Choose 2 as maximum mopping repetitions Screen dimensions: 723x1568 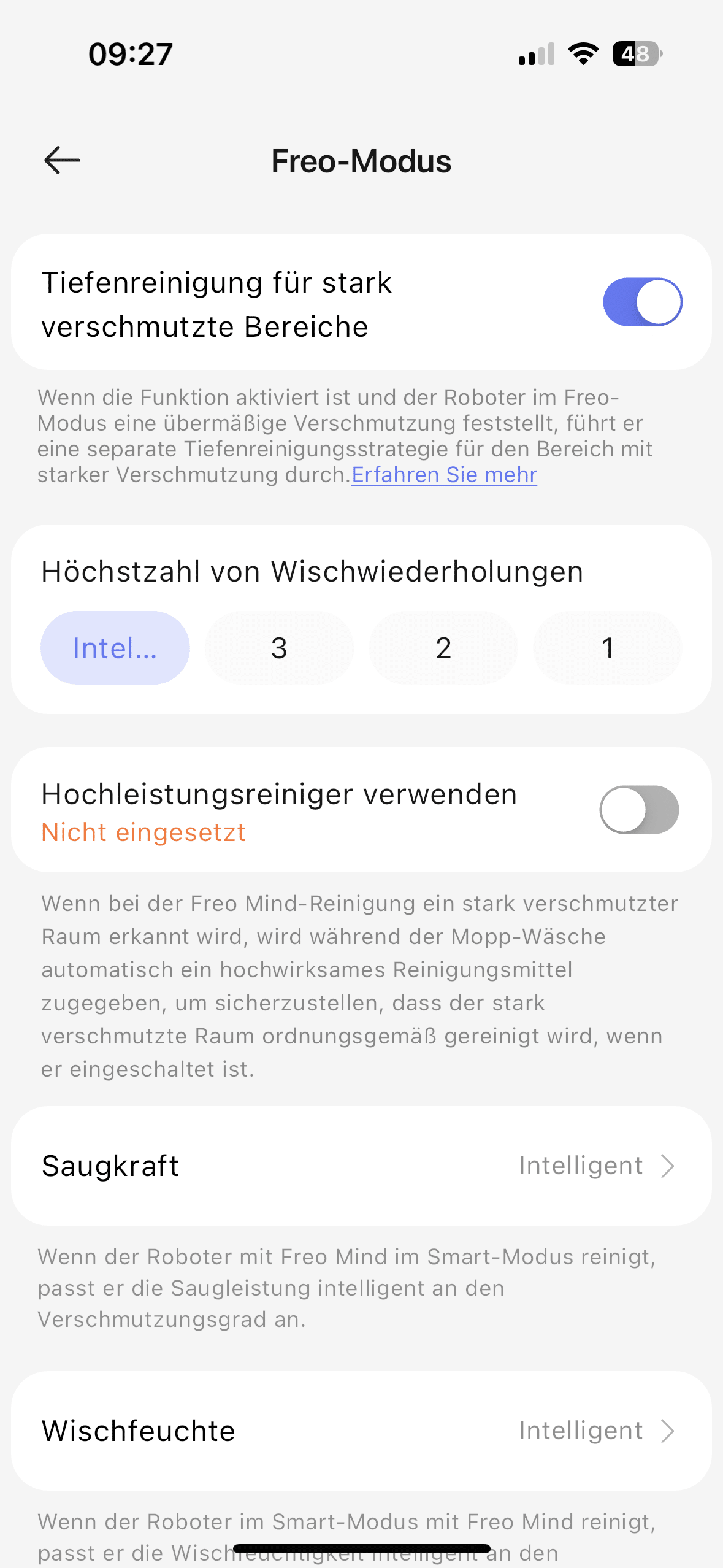tap(443, 648)
